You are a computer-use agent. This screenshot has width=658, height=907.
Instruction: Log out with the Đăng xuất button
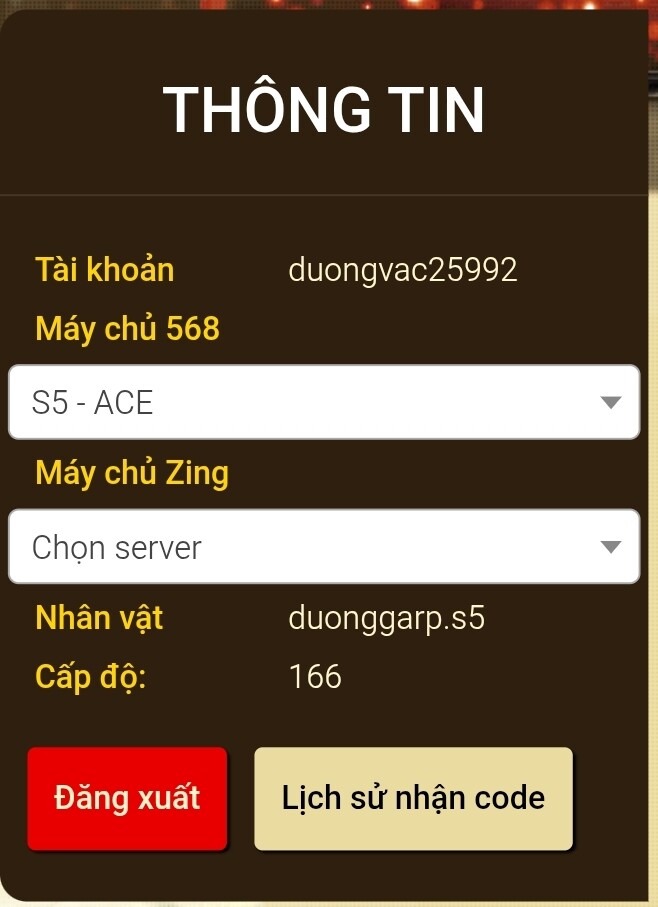point(128,798)
